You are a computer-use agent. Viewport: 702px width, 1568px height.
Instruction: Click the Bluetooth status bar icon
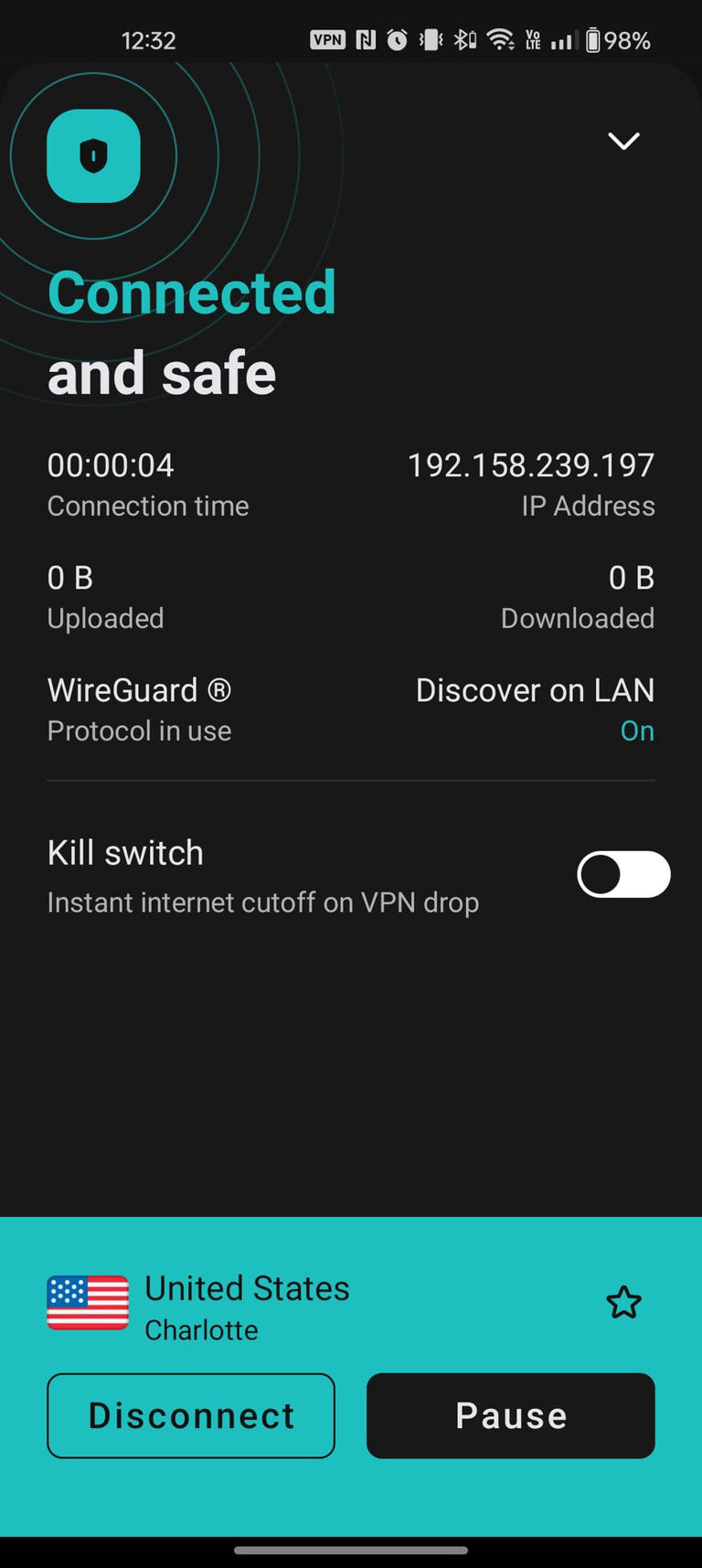coord(463,39)
